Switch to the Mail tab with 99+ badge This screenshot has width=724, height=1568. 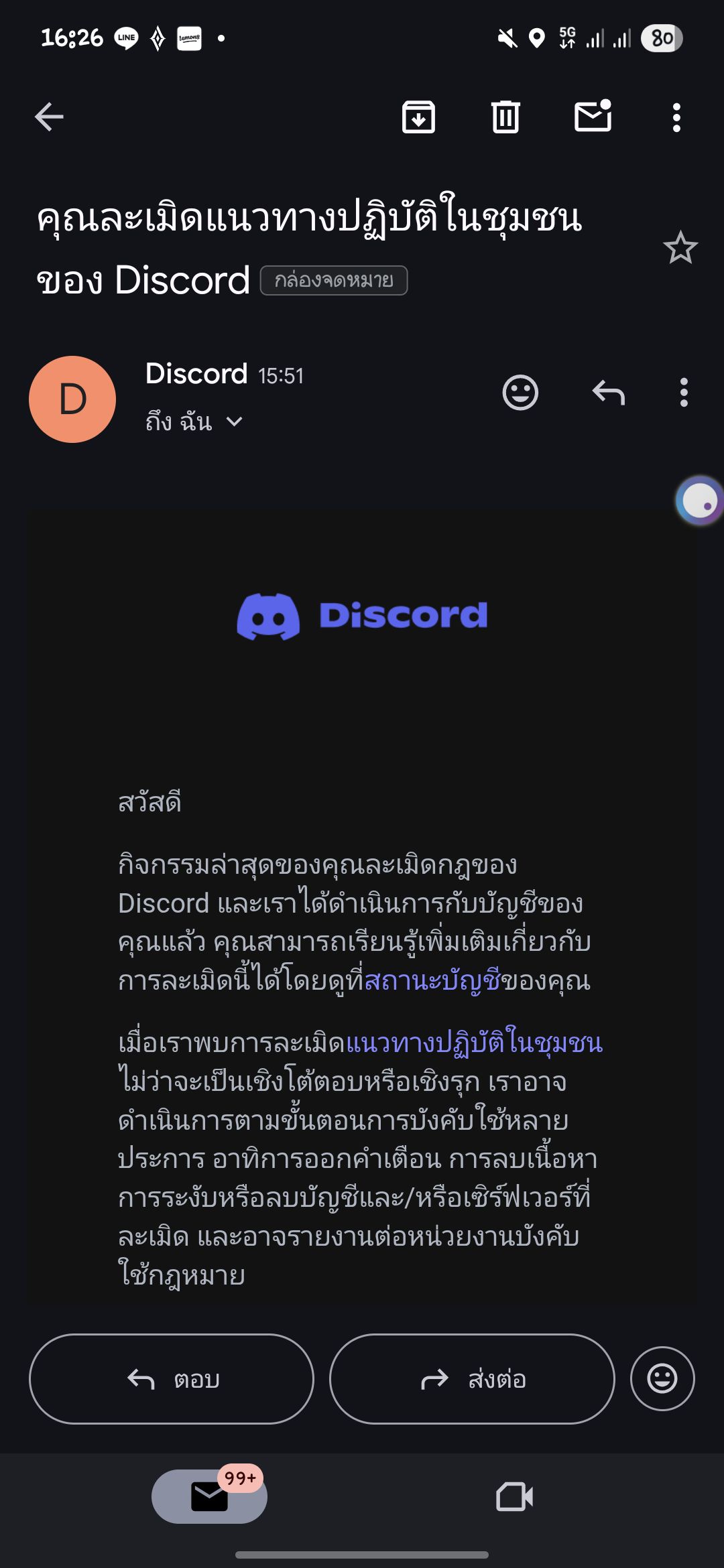point(210,1496)
